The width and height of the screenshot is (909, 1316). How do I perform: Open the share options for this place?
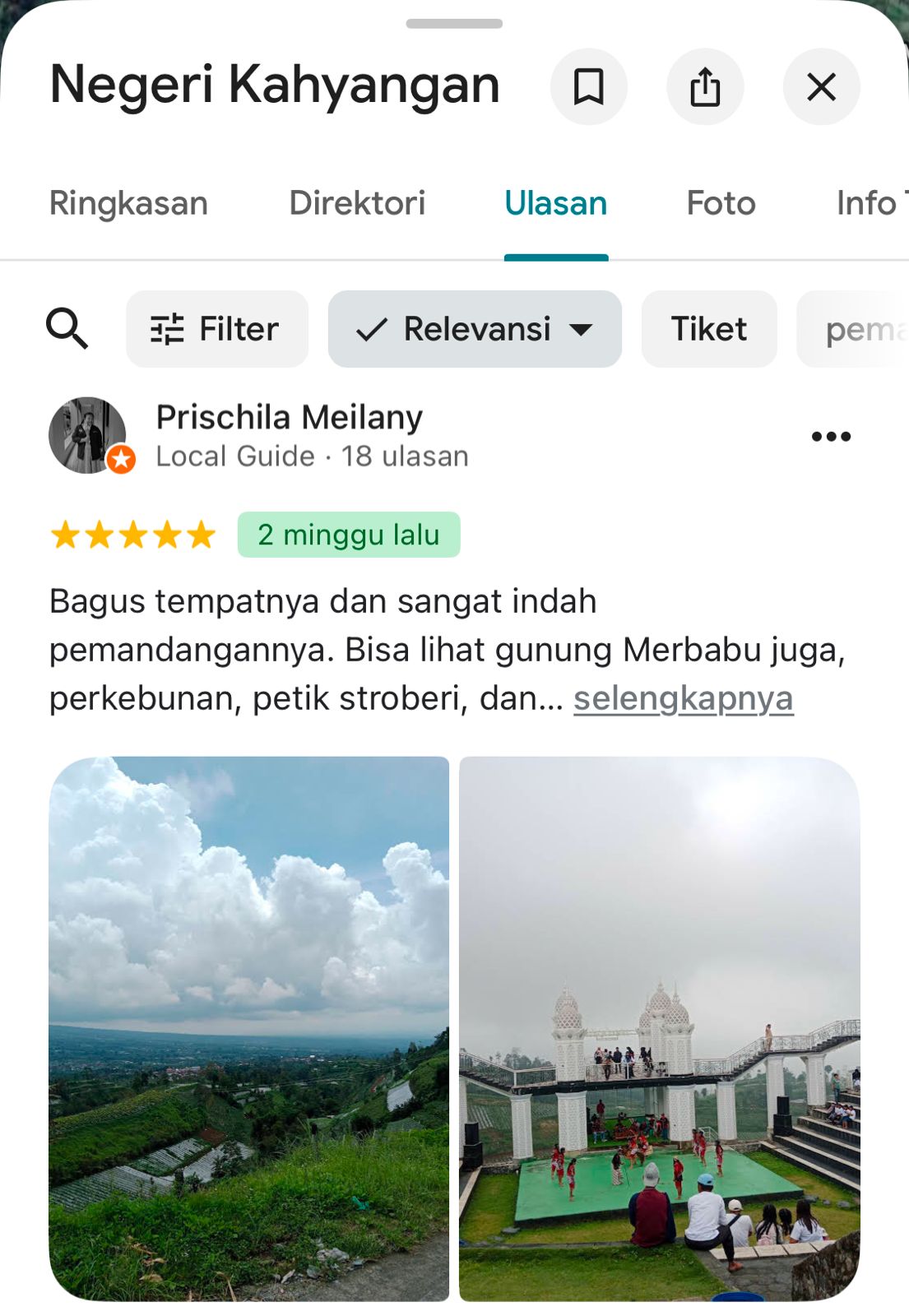[x=705, y=87]
